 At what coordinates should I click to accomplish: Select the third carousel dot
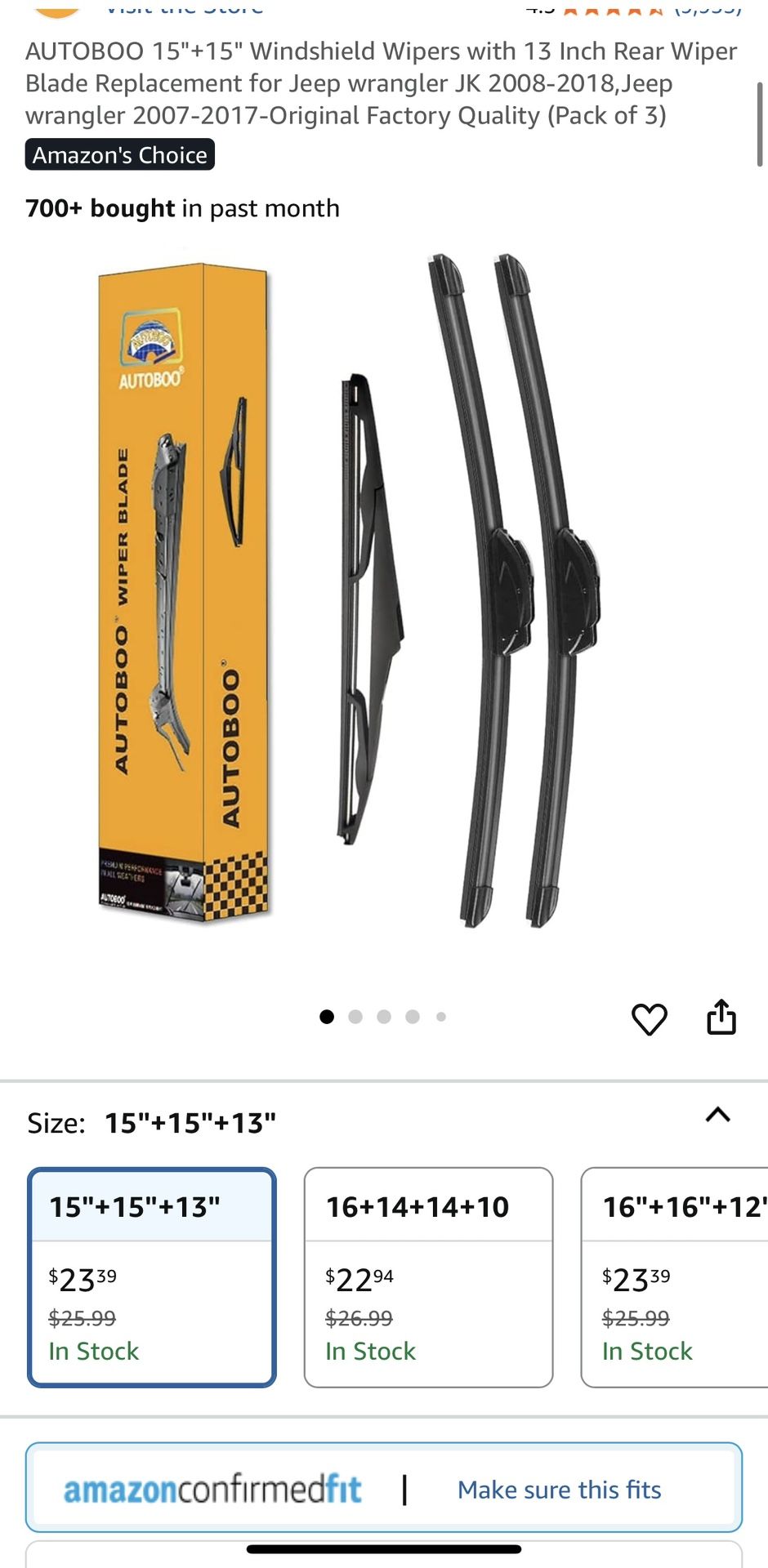[x=385, y=1017]
